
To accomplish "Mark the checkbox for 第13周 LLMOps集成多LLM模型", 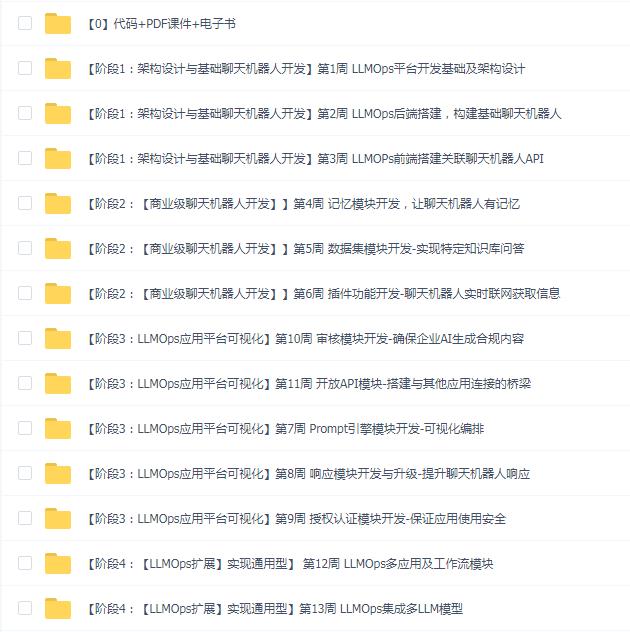I will [x=25, y=608].
